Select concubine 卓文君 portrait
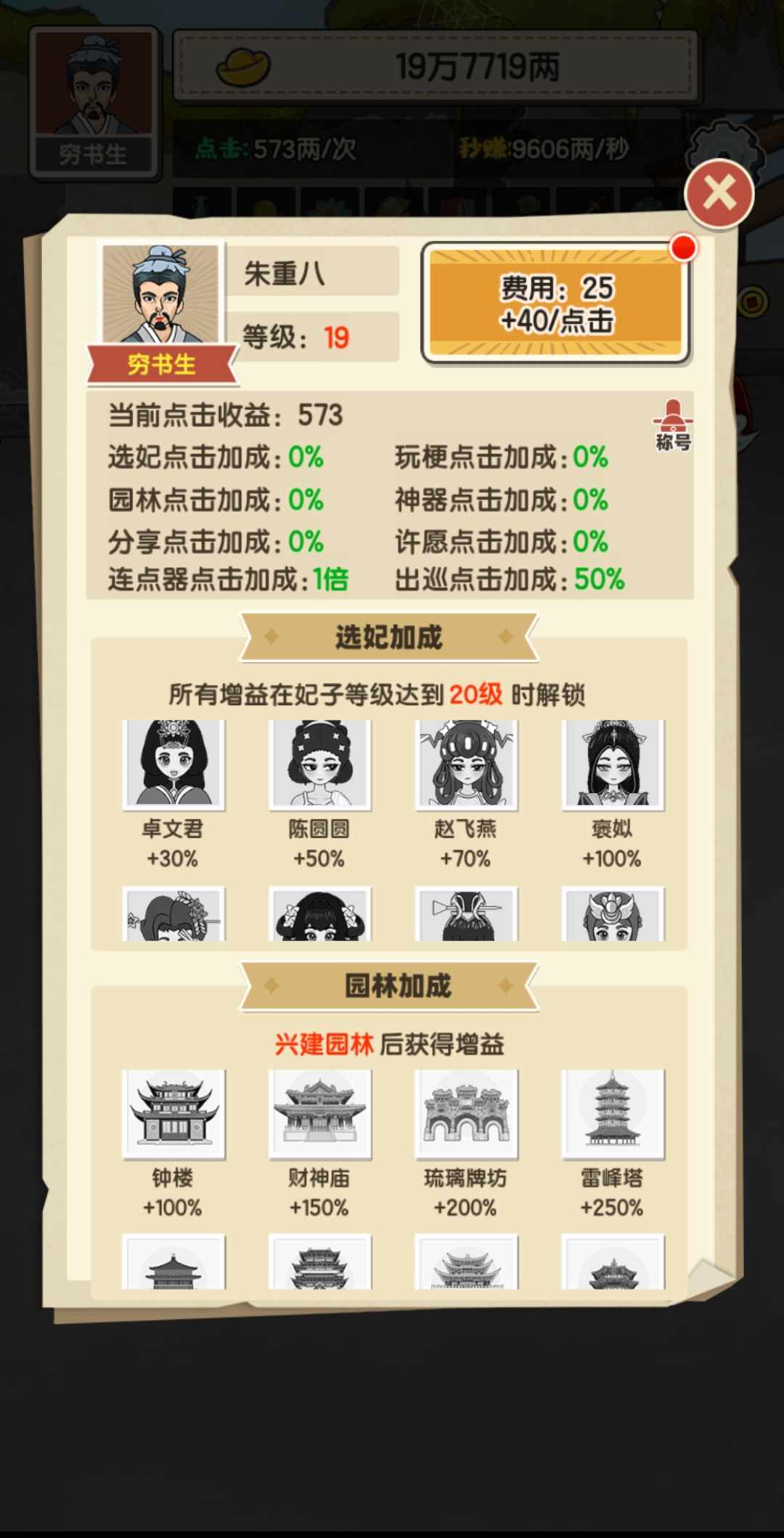784x1538 pixels. tap(173, 765)
